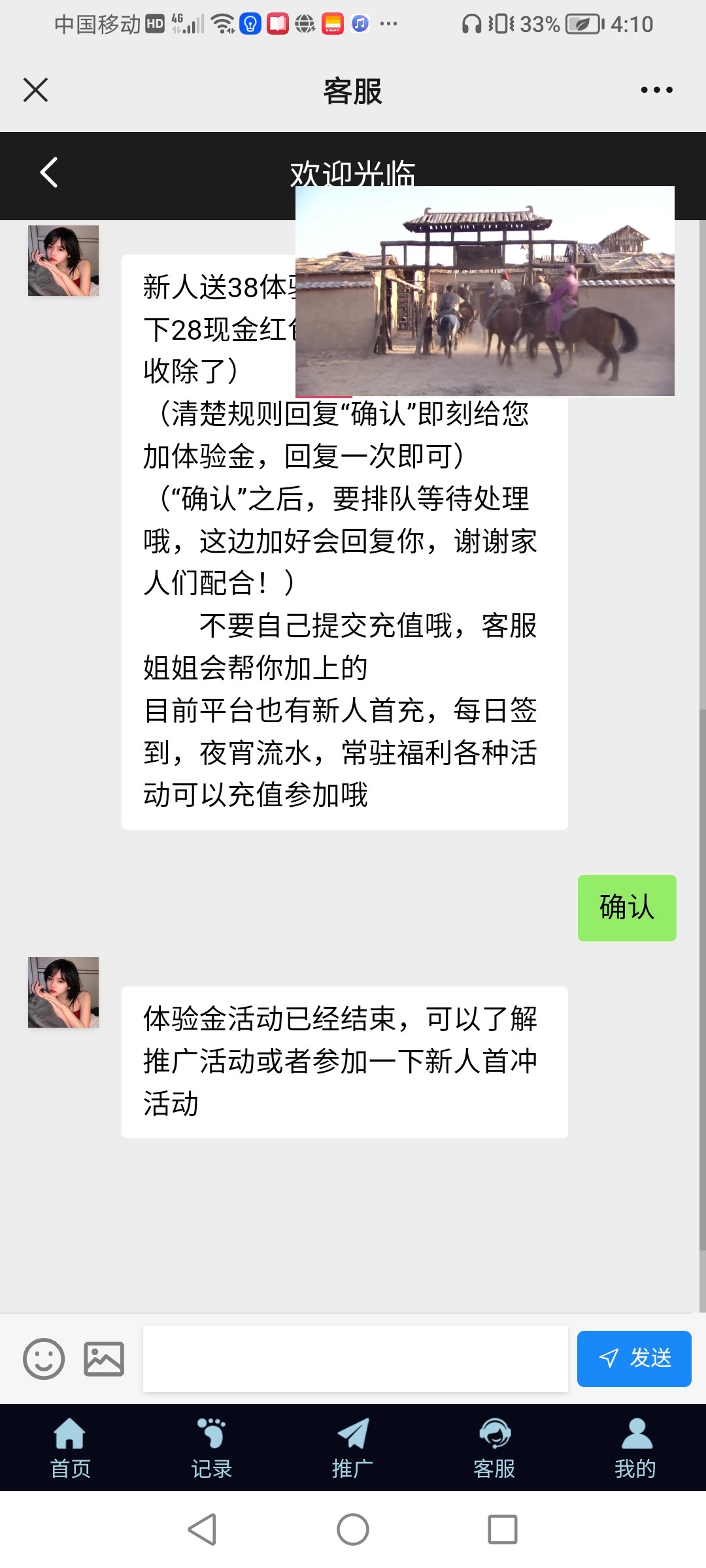Close the 客服 webview page

(x=36, y=90)
